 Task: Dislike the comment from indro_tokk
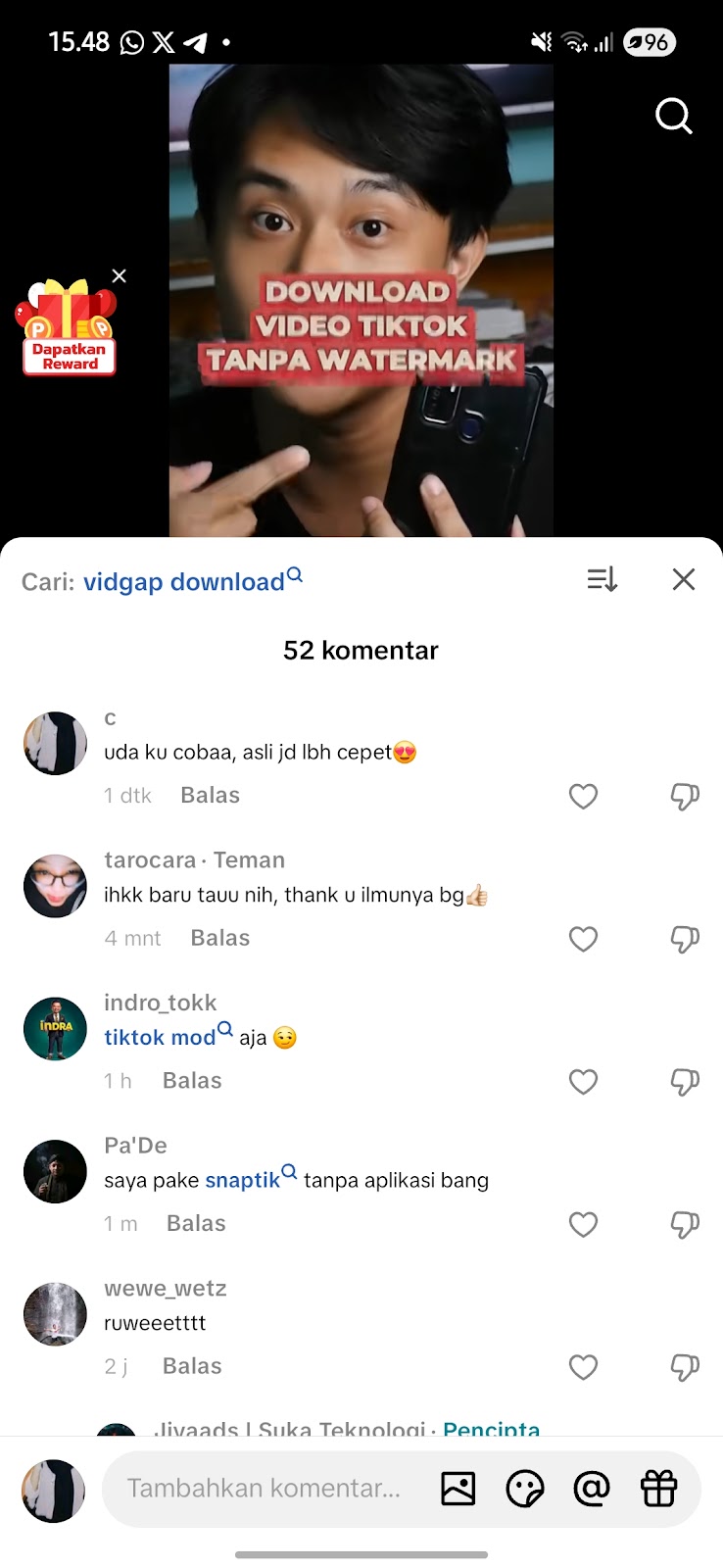pos(684,1081)
